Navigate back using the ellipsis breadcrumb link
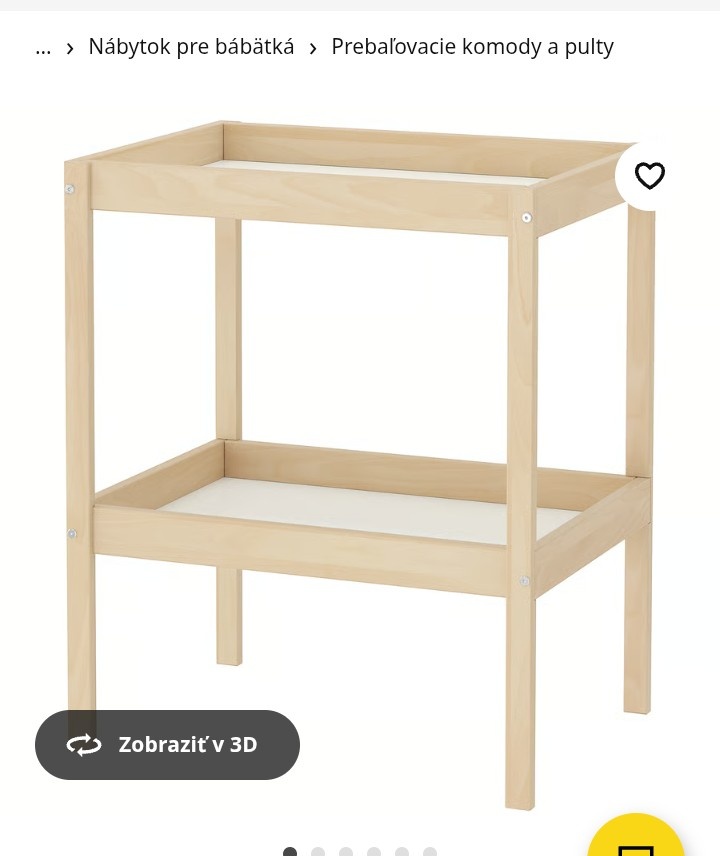 click(43, 47)
